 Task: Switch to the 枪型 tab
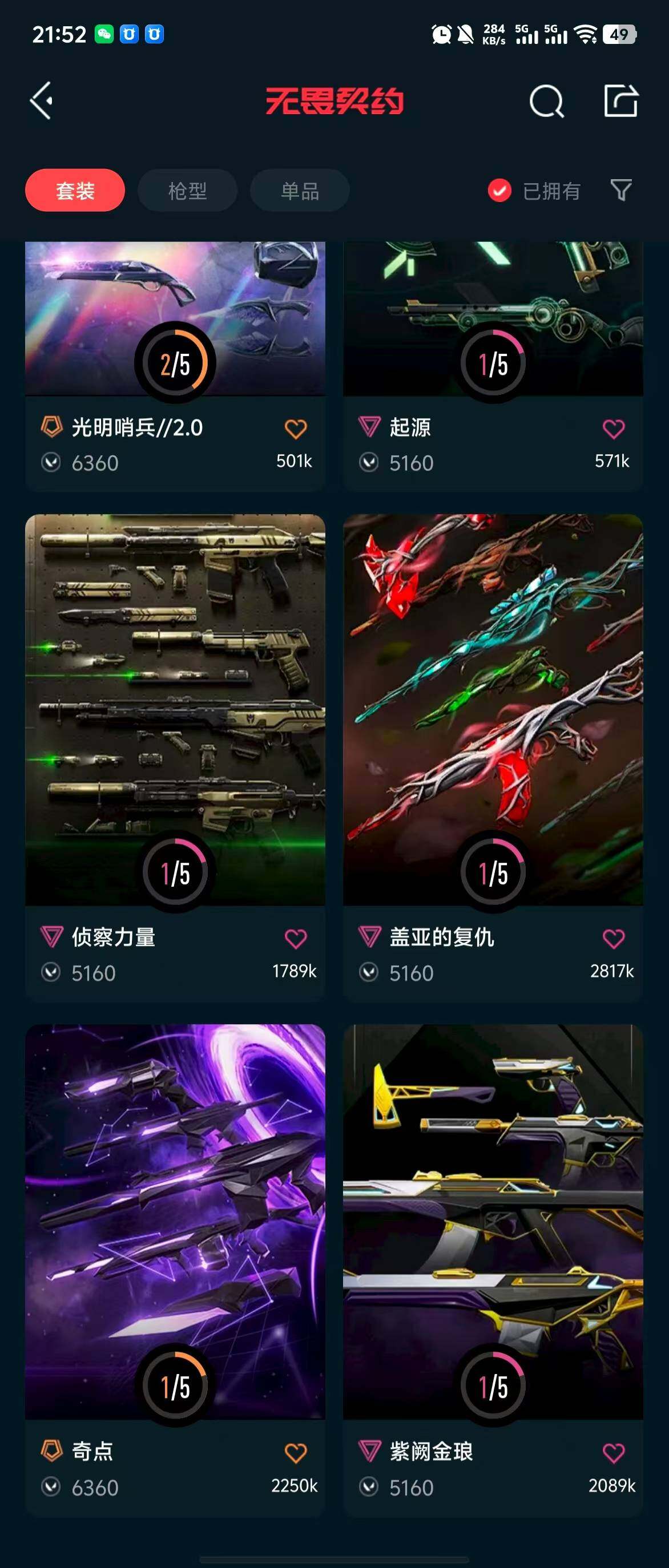187,191
